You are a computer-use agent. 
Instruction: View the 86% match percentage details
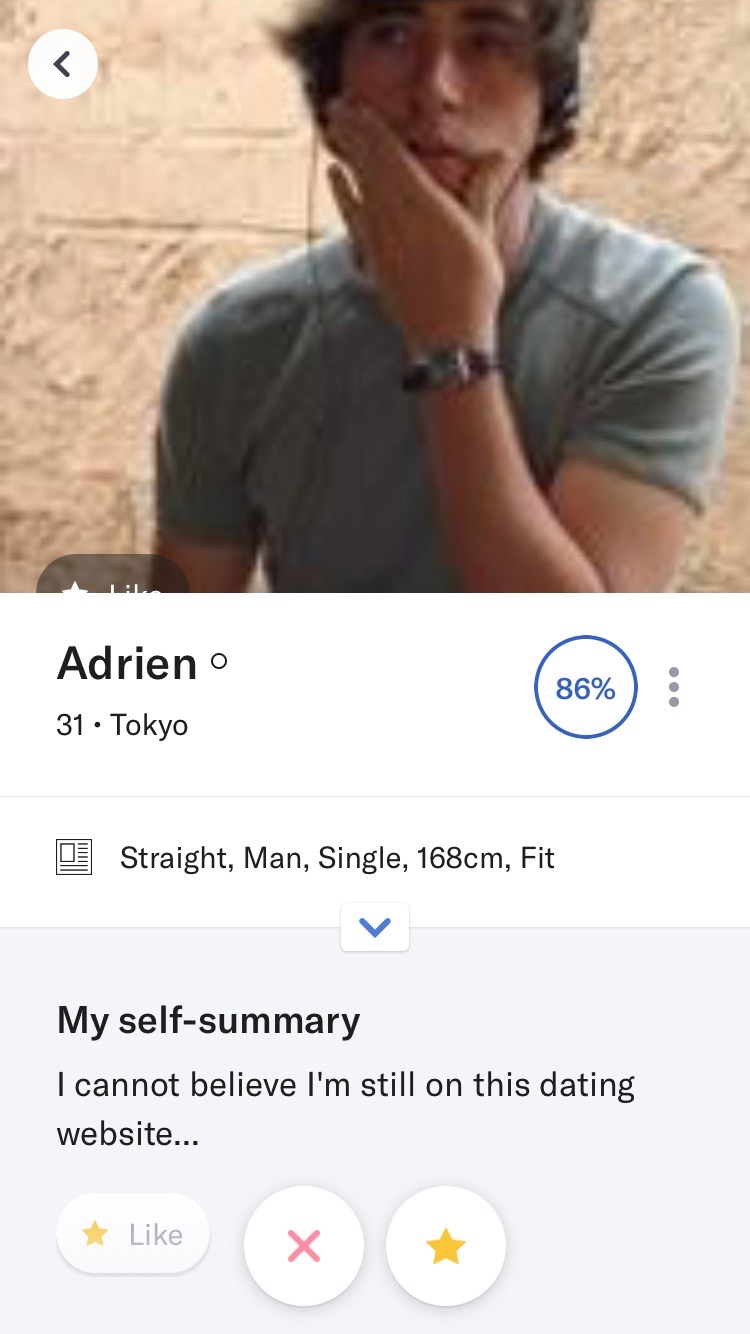(x=585, y=687)
